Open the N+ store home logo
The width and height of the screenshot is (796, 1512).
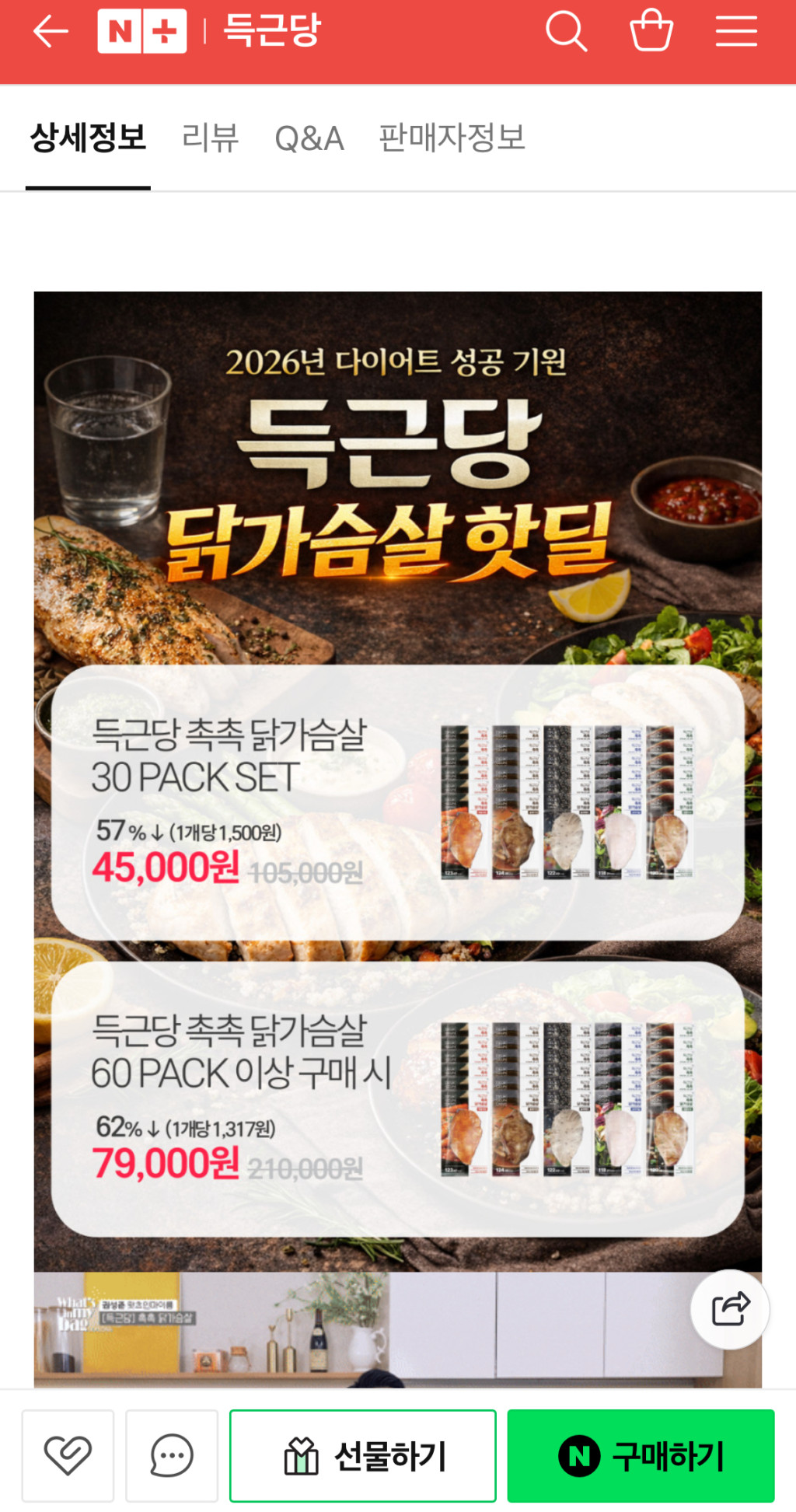142,32
